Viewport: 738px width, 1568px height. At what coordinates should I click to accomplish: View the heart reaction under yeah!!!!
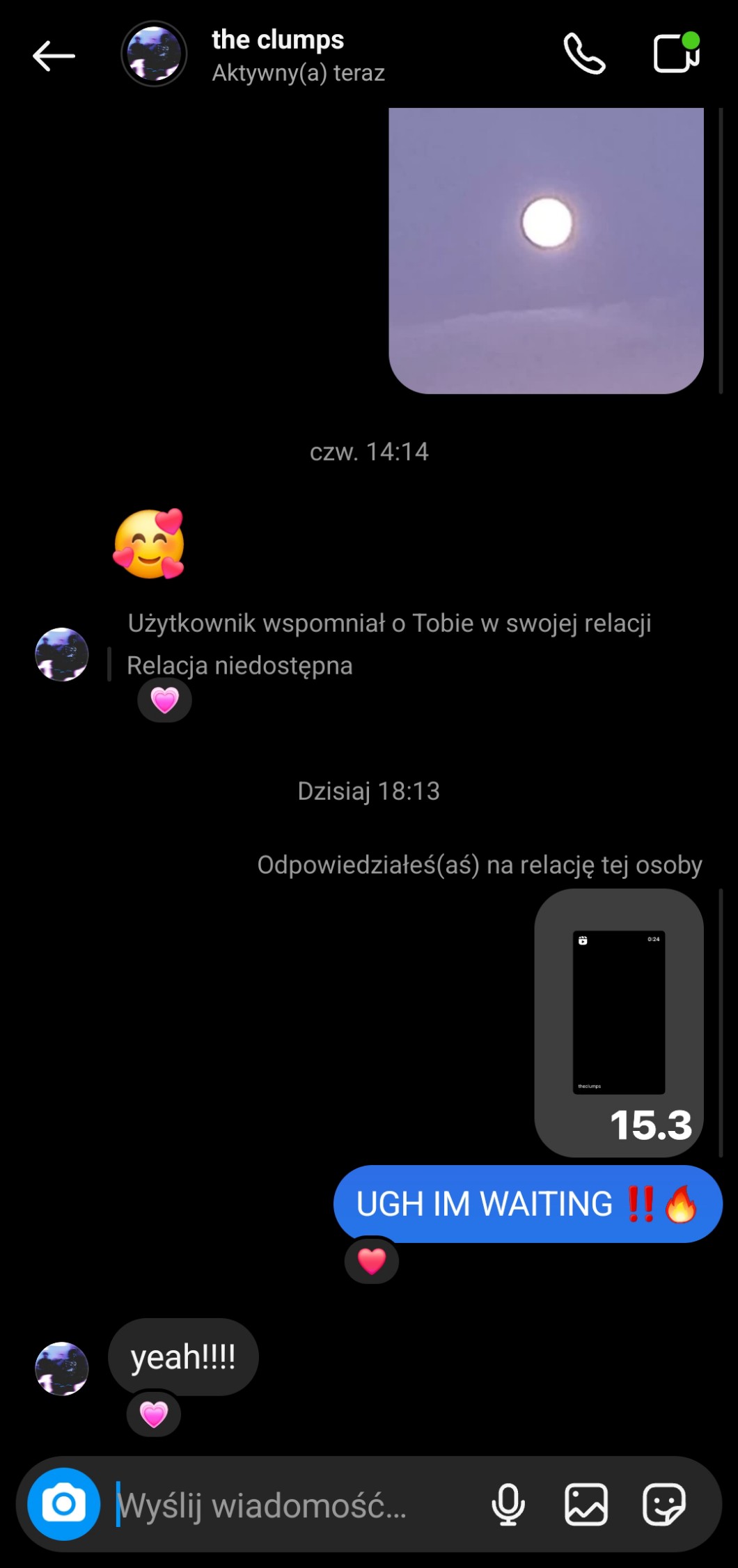tap(154, 1415)
